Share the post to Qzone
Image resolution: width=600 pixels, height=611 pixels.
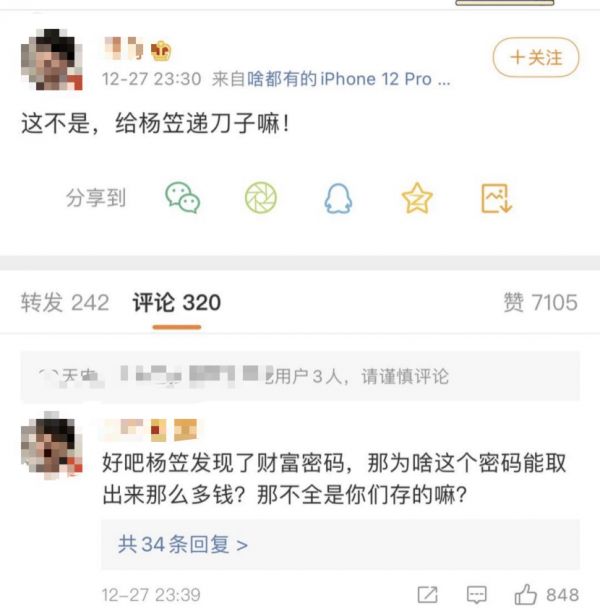(417, 198)
